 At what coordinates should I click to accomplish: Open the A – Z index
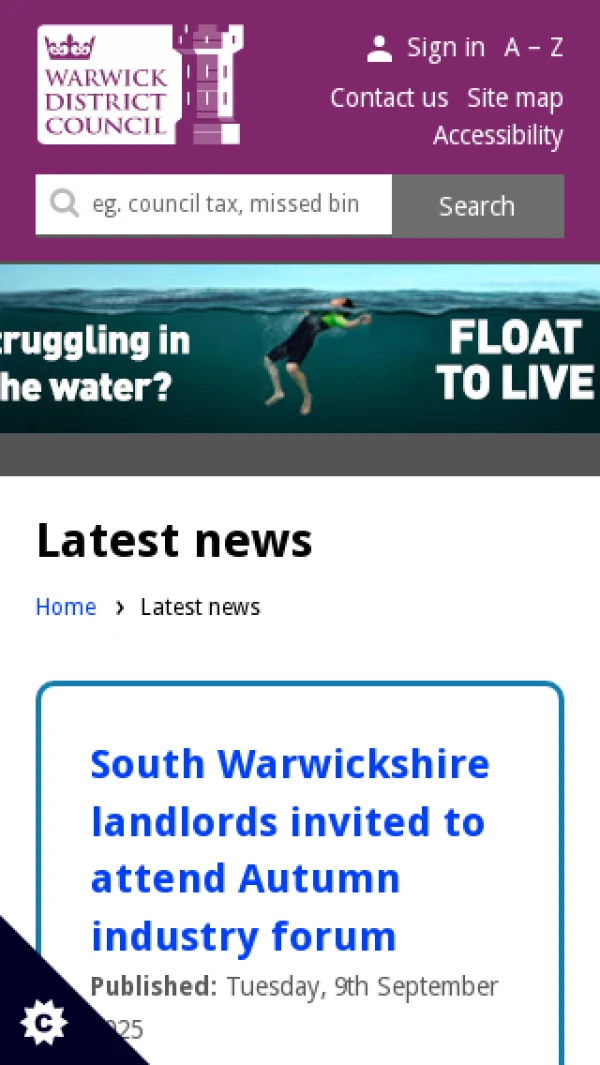tap(533, 48)
